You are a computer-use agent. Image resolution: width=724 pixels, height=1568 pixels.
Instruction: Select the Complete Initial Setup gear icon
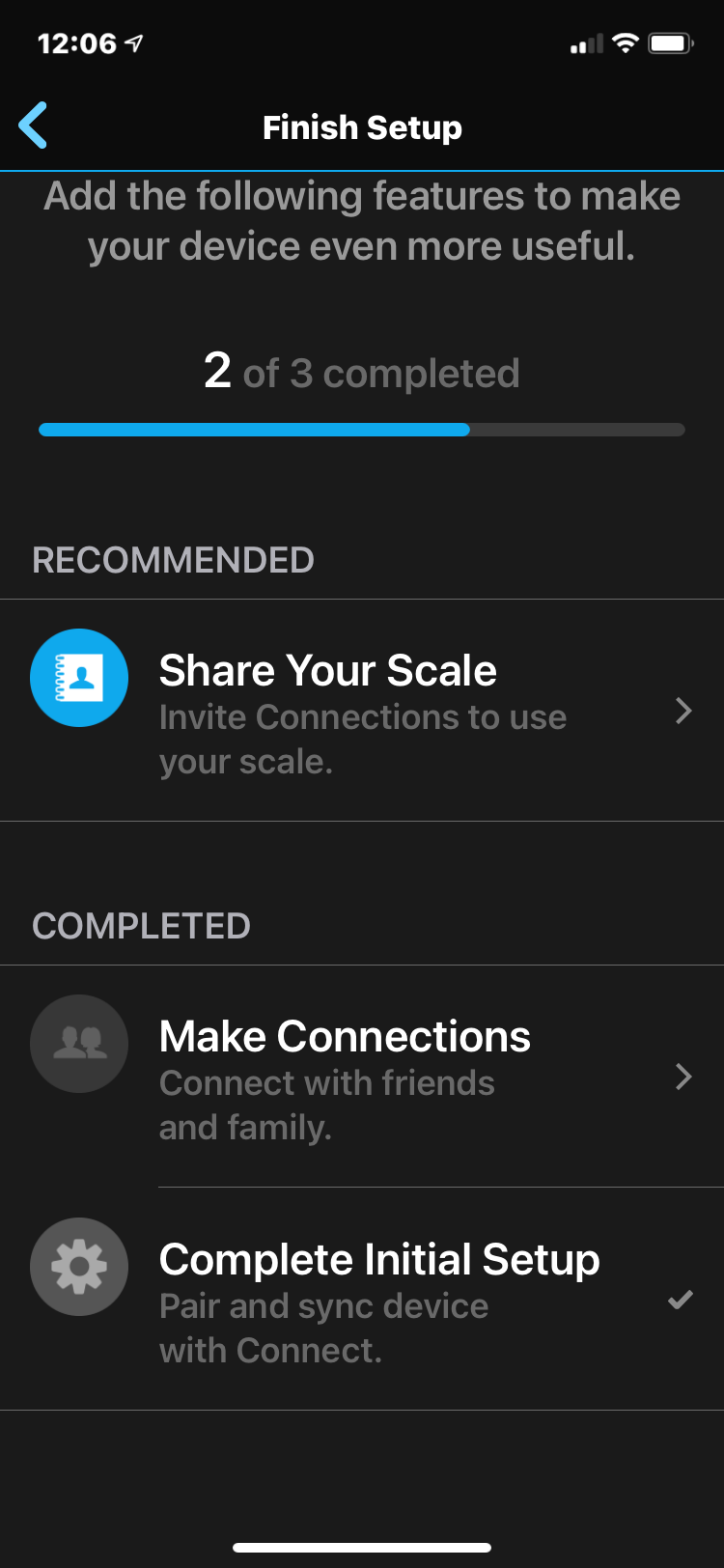[x=79, y=1267]
